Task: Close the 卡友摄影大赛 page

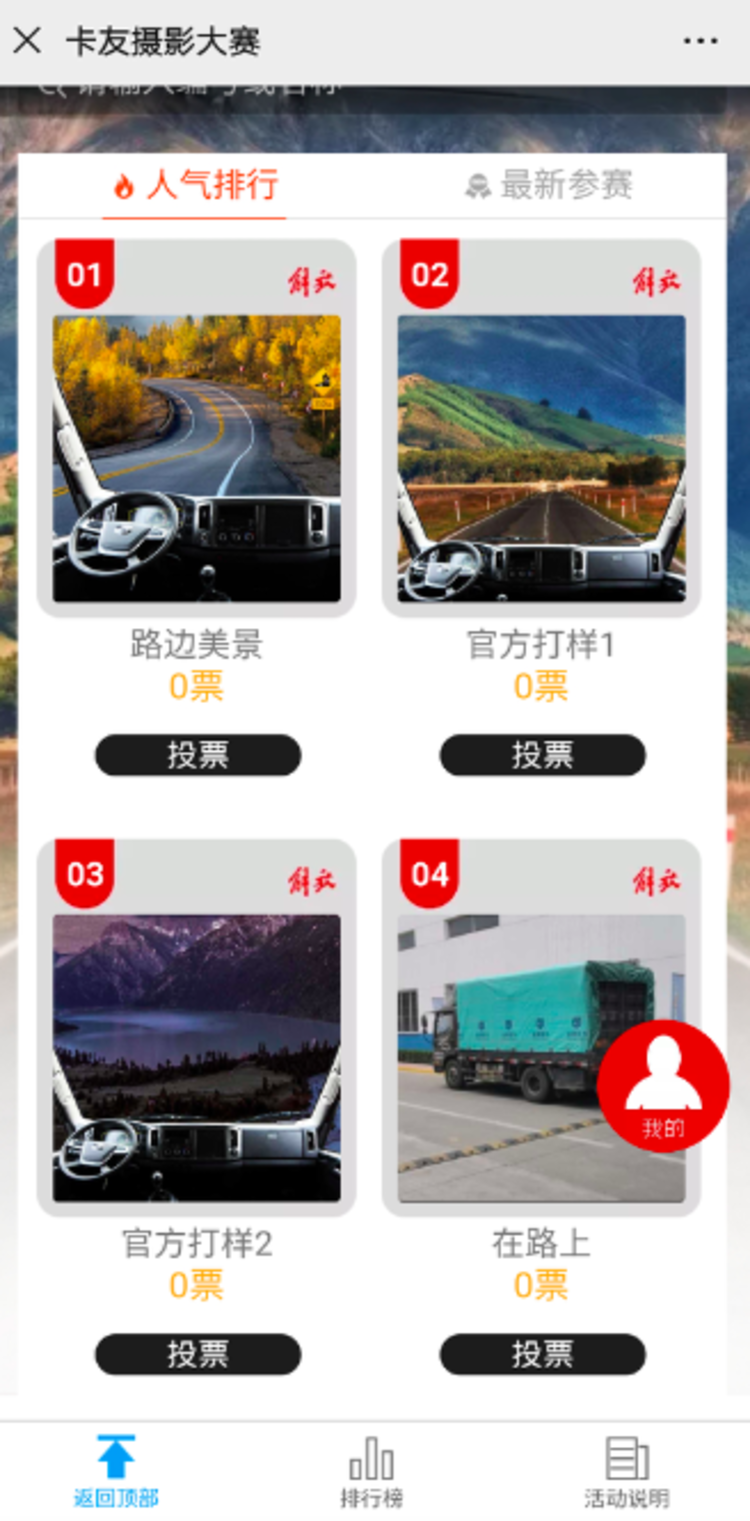Action: pos(27,41)
